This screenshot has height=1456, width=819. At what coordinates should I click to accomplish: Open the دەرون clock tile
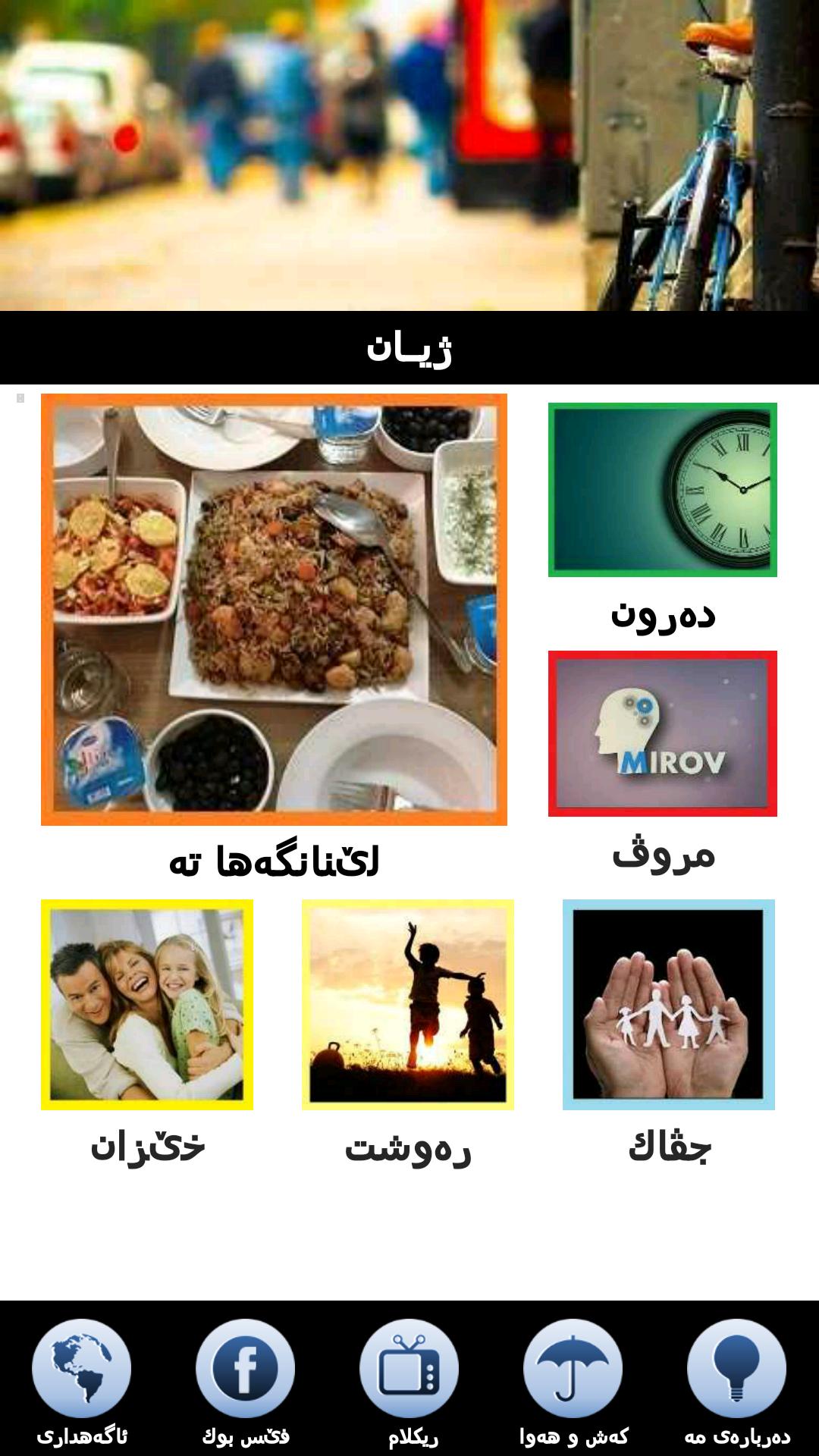point(662,490)
